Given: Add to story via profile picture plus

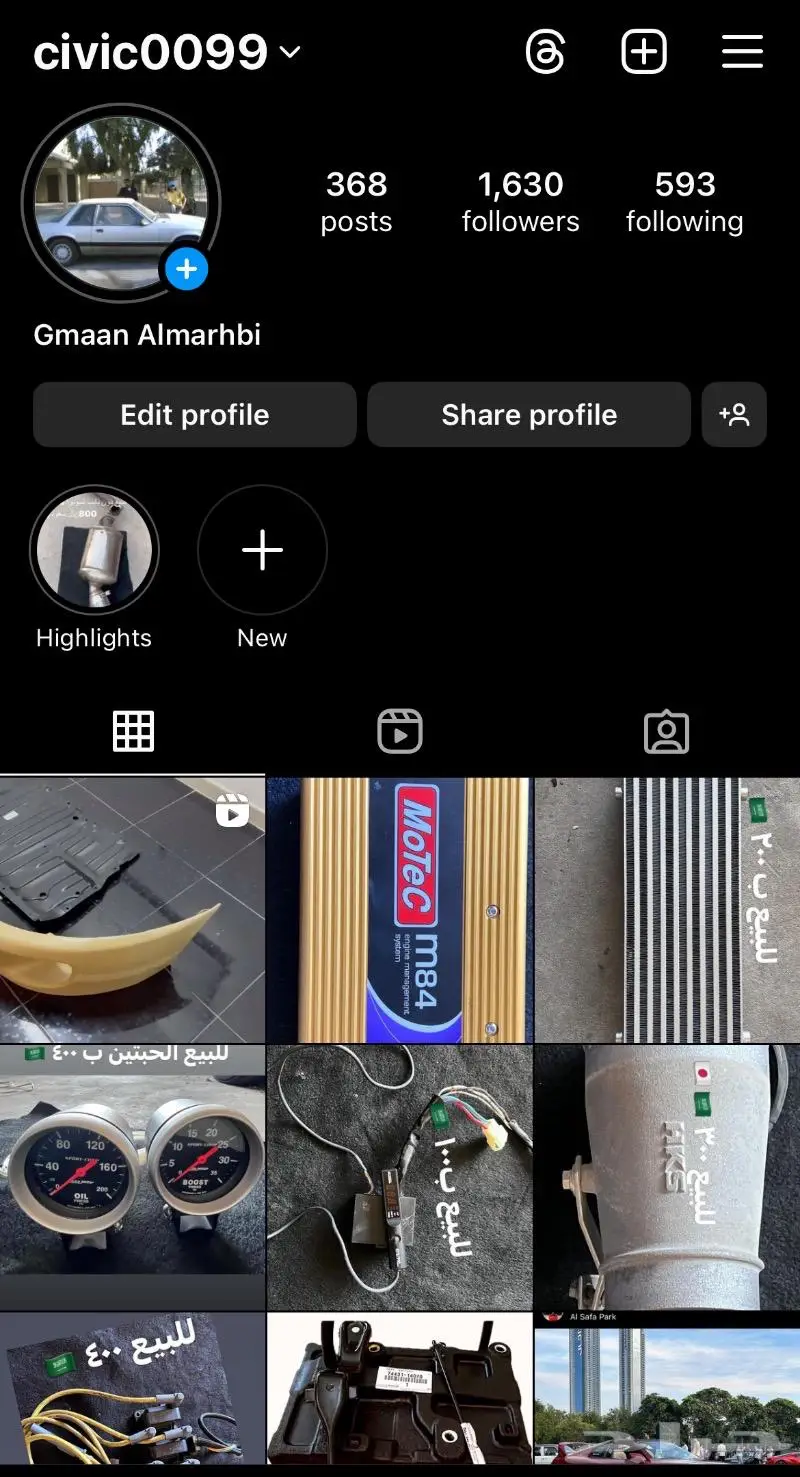Looking at the screenshot, I should click(186, 269).
